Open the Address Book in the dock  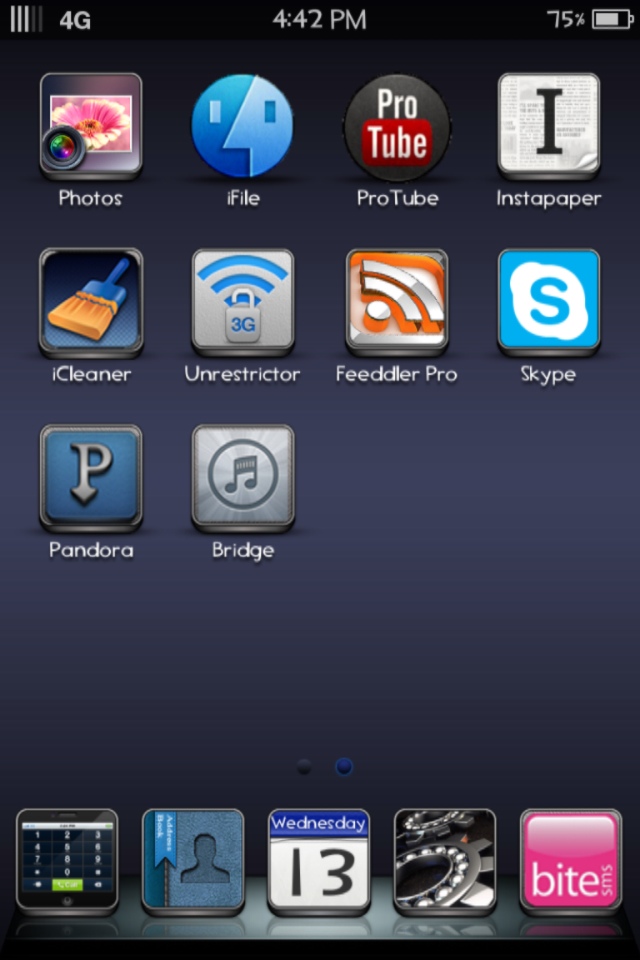[193, 860]
